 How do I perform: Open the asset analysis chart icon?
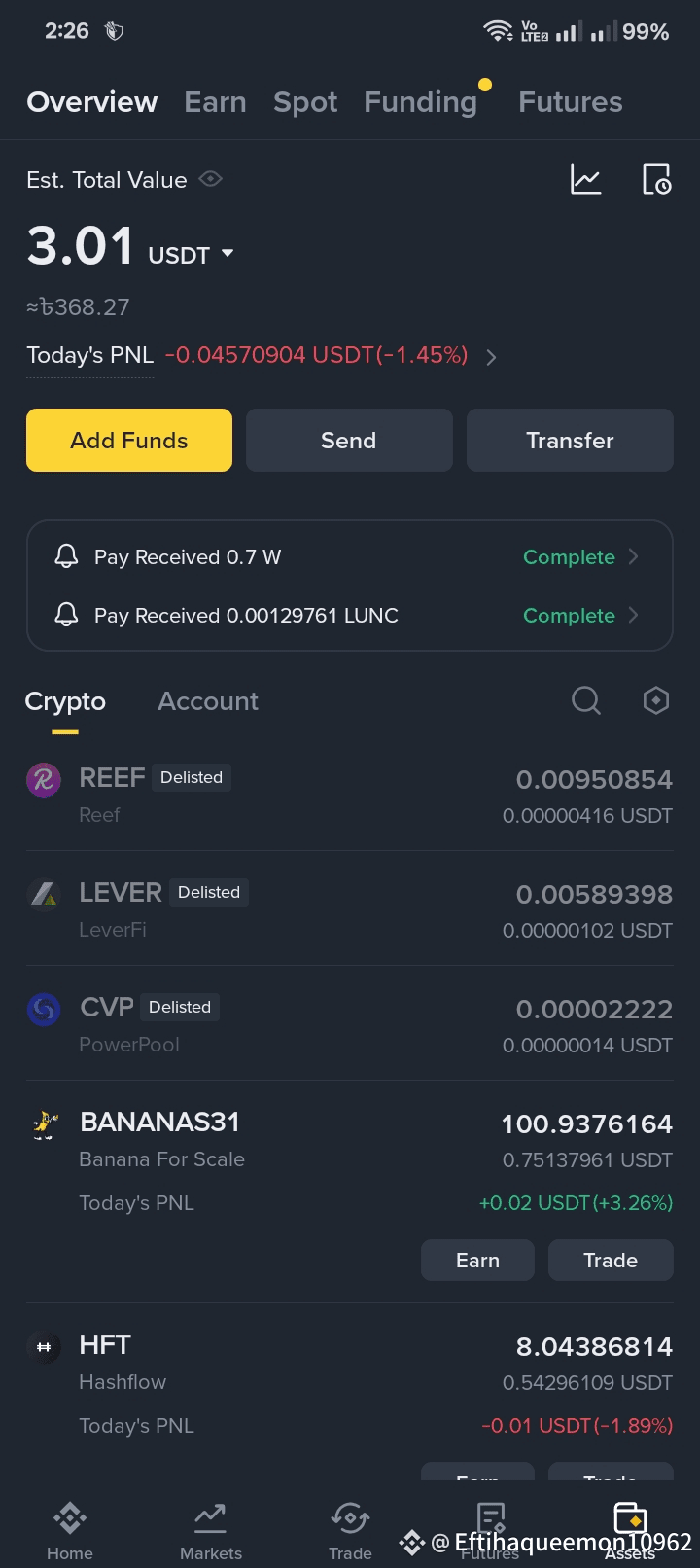(585, 179)
